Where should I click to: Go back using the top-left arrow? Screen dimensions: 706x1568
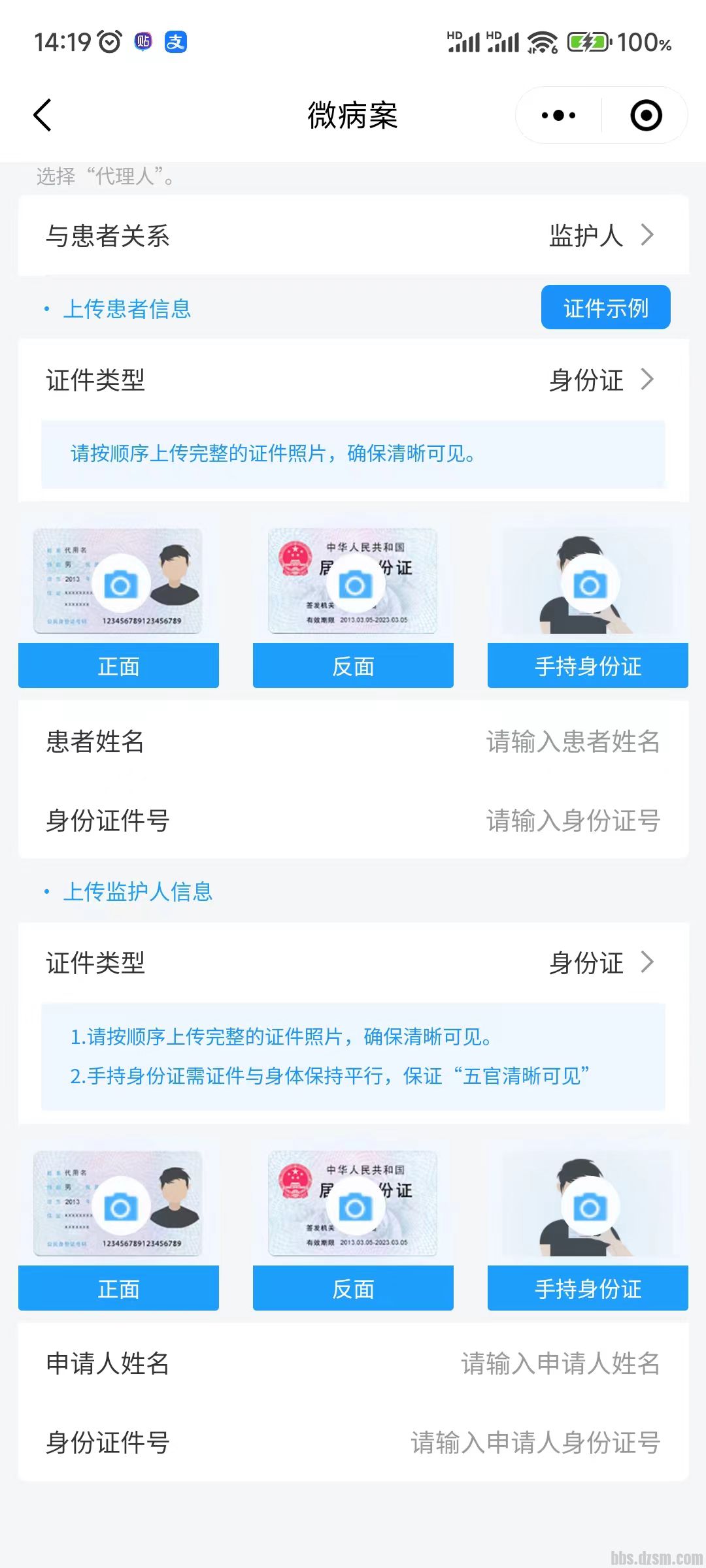coord(43,116)
